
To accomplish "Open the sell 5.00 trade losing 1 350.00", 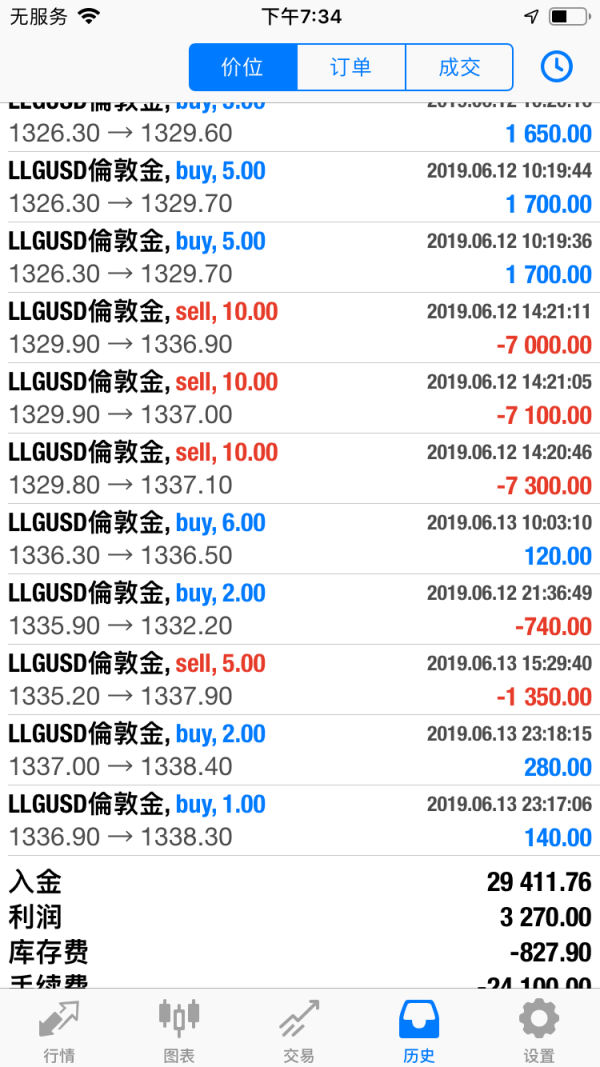I will [x=300, y=680].
